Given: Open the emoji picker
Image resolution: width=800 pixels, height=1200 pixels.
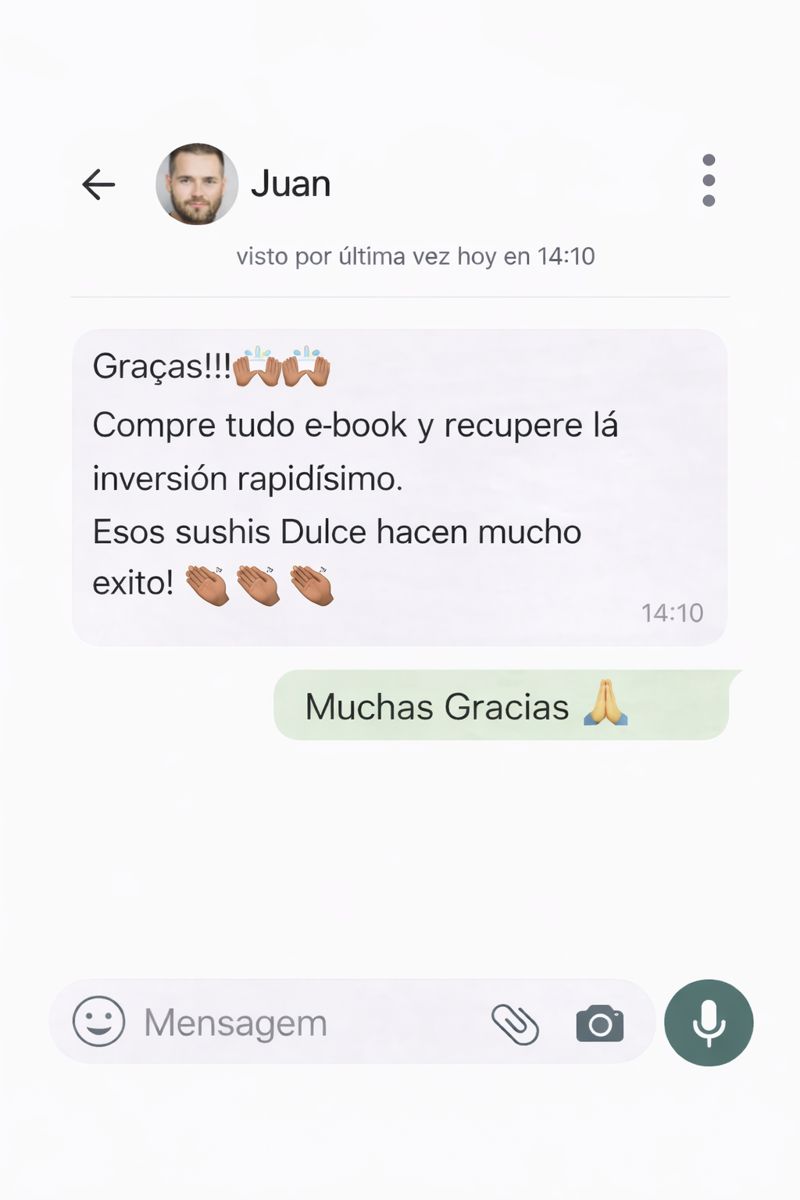Looking at the screenshot, I should 99,1022.
